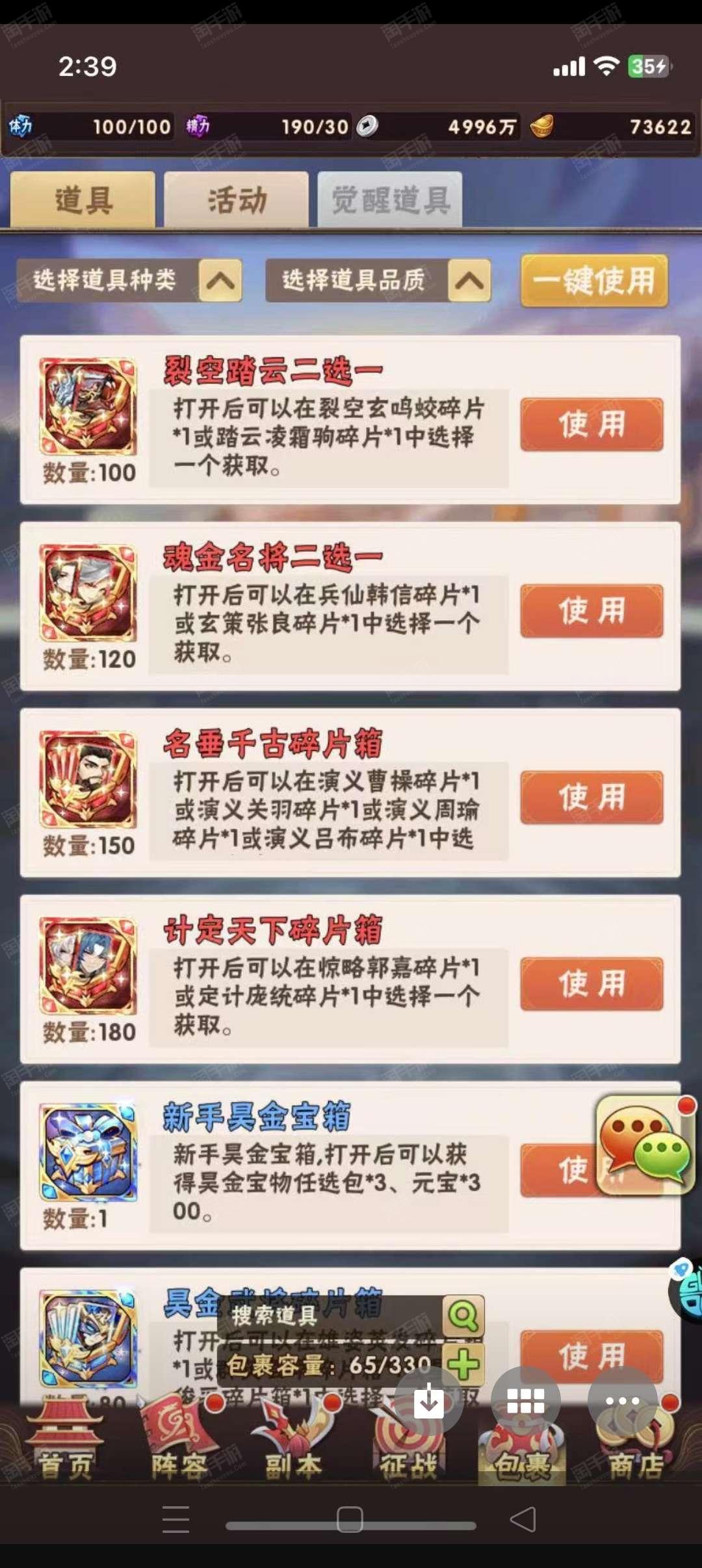Open the chat bubbles icon
Viewport: 702px width, 1568px height.
(645, 1145)
